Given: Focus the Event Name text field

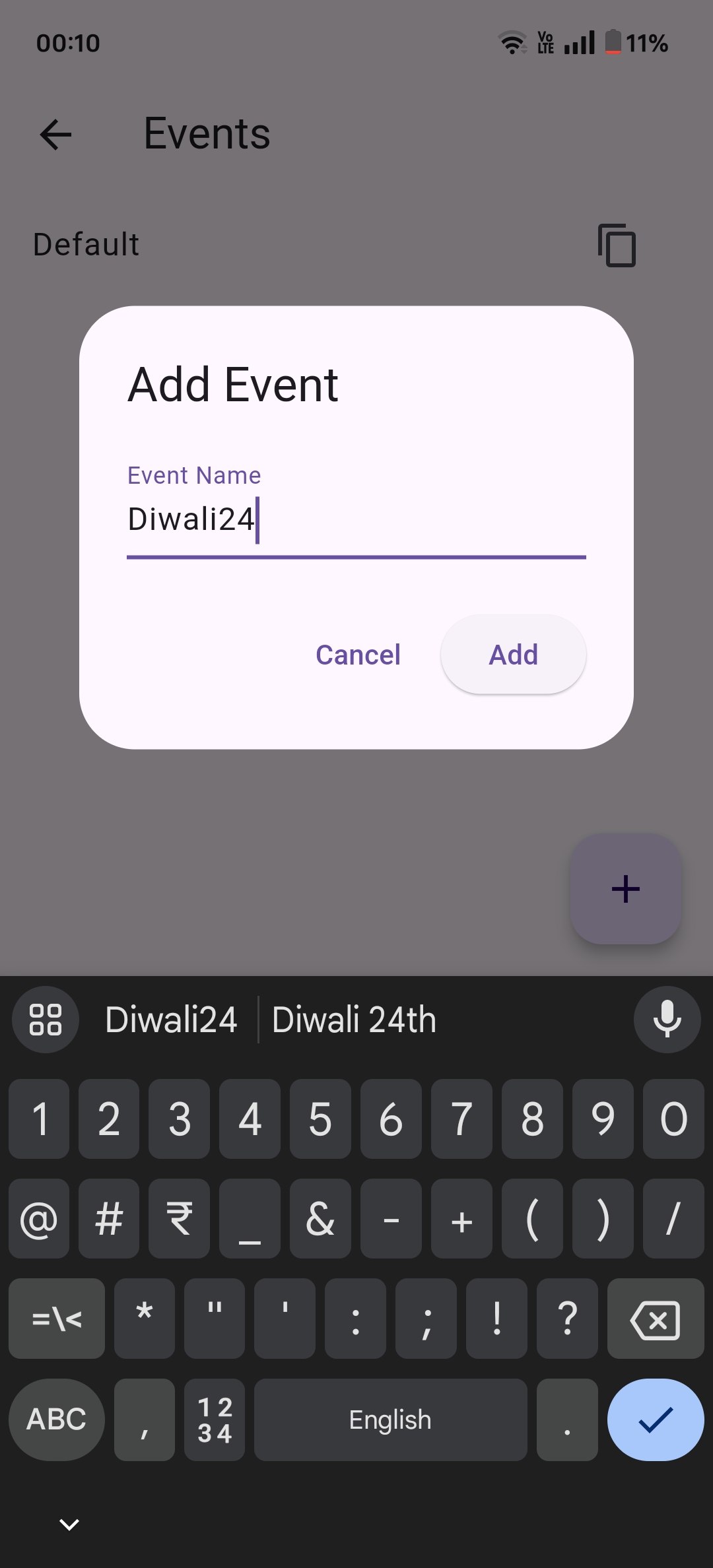Looking at the screenshot, I should [356, 519].
